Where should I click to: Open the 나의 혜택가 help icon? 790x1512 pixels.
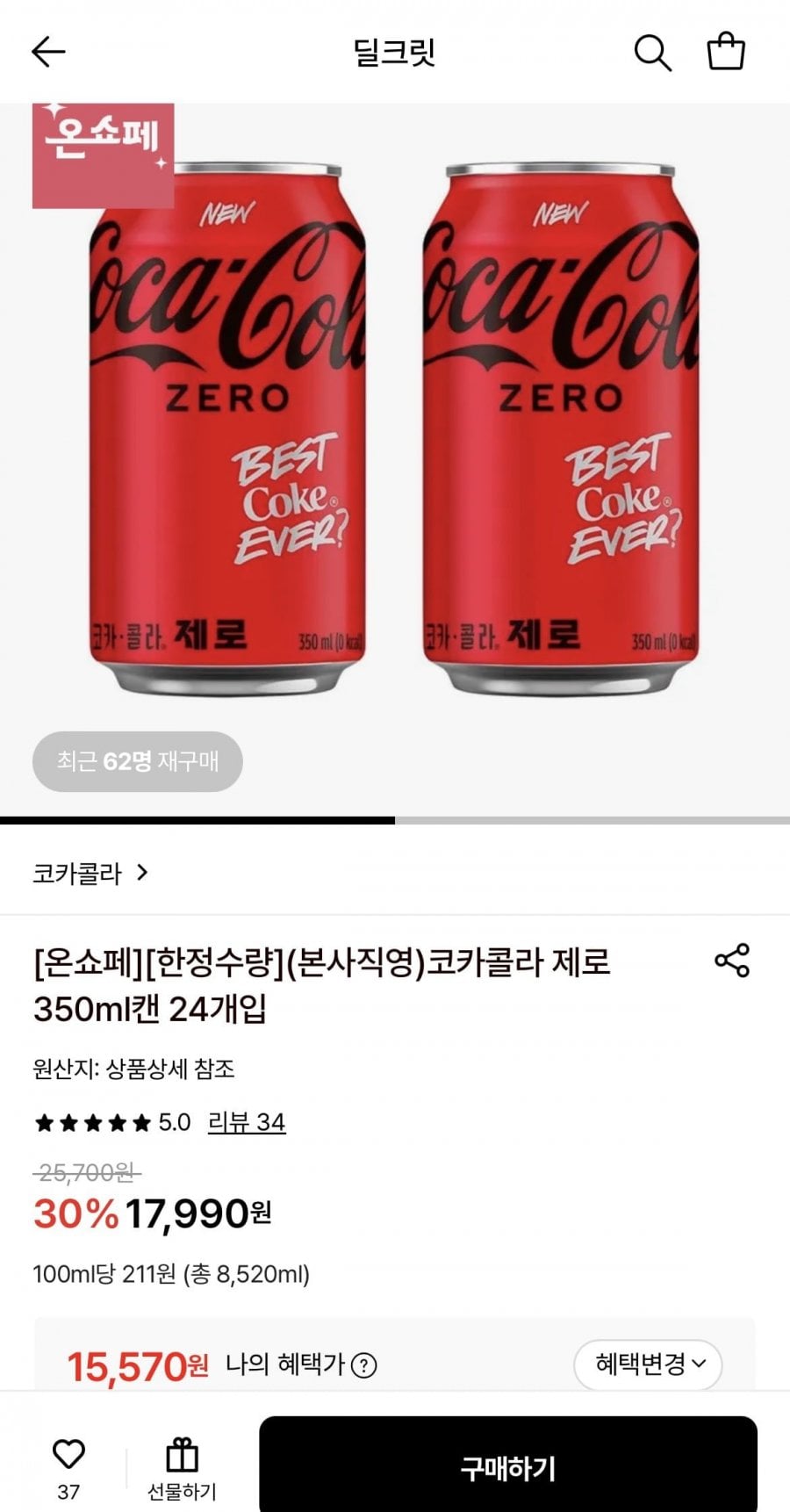(363, 1365)
